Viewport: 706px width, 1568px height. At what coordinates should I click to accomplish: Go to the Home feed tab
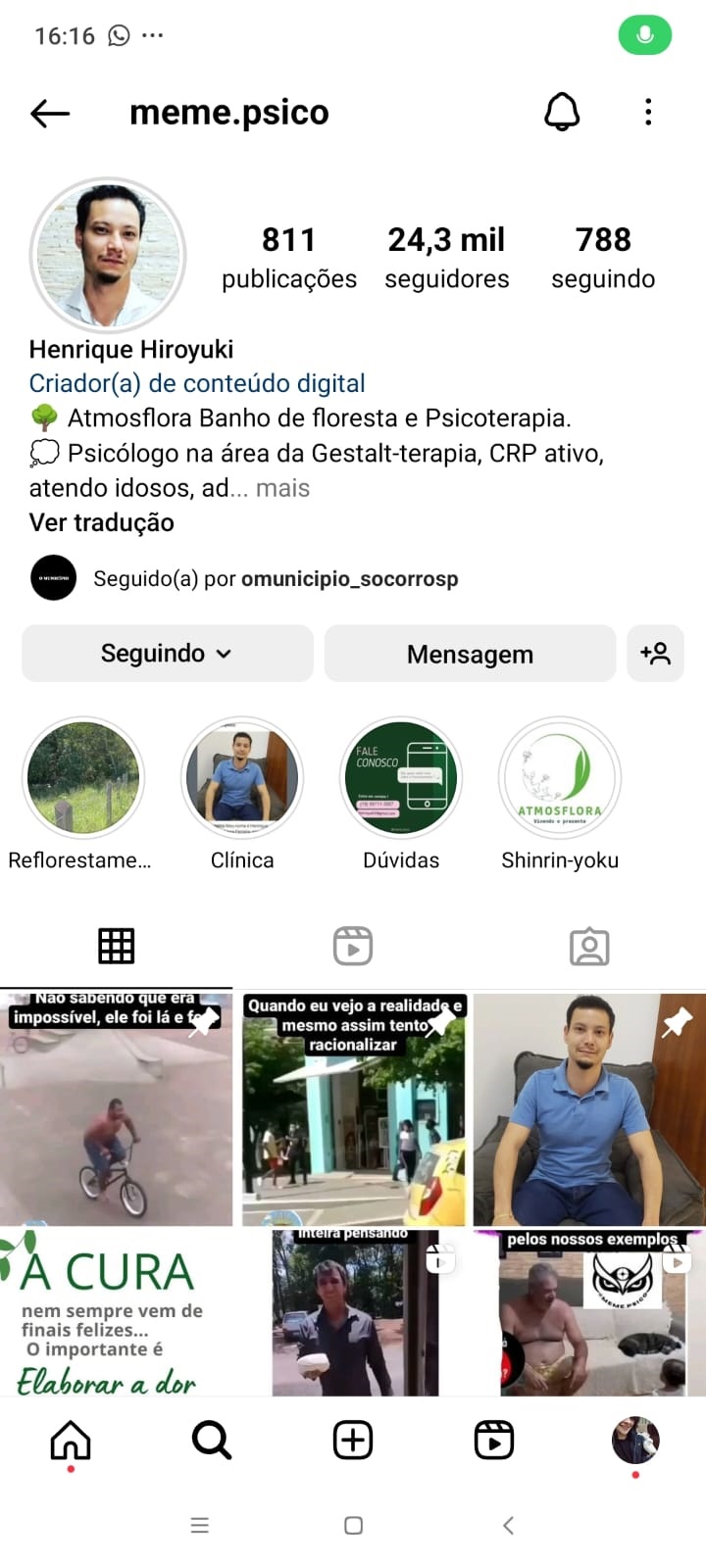click(x=71, y=1441)
